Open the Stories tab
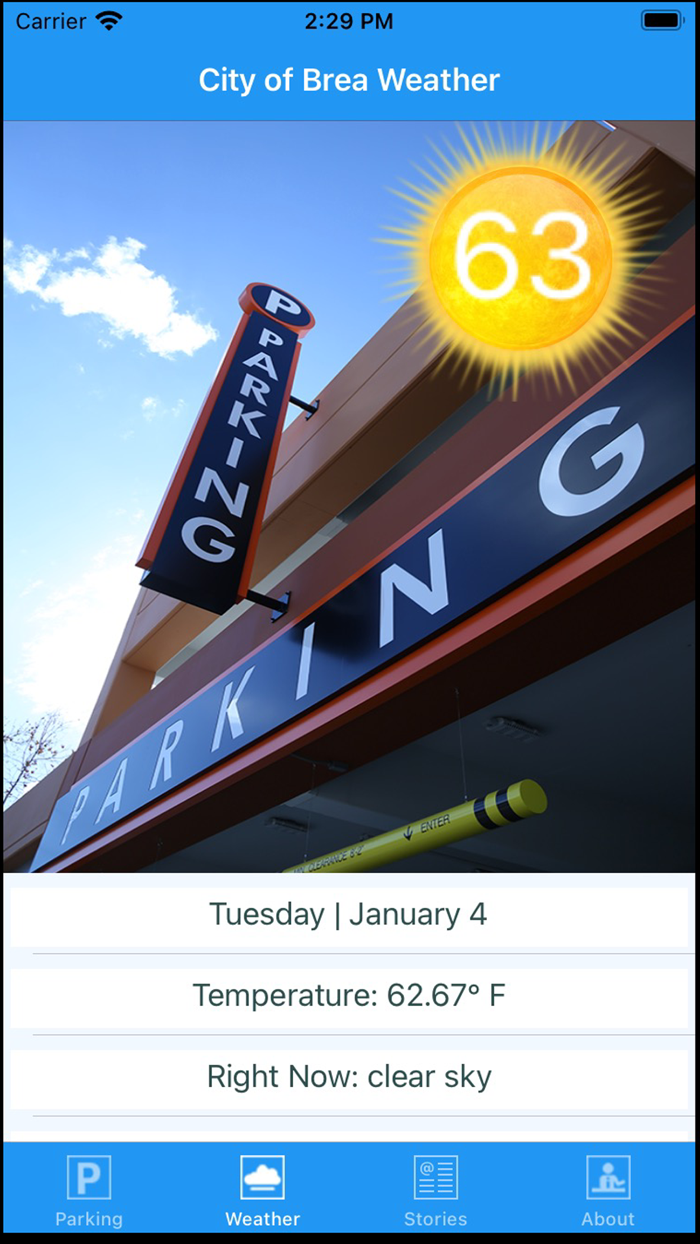The width and height of the screenshot is (700, 1244). pyautogui.click(x=435, y=1191)
